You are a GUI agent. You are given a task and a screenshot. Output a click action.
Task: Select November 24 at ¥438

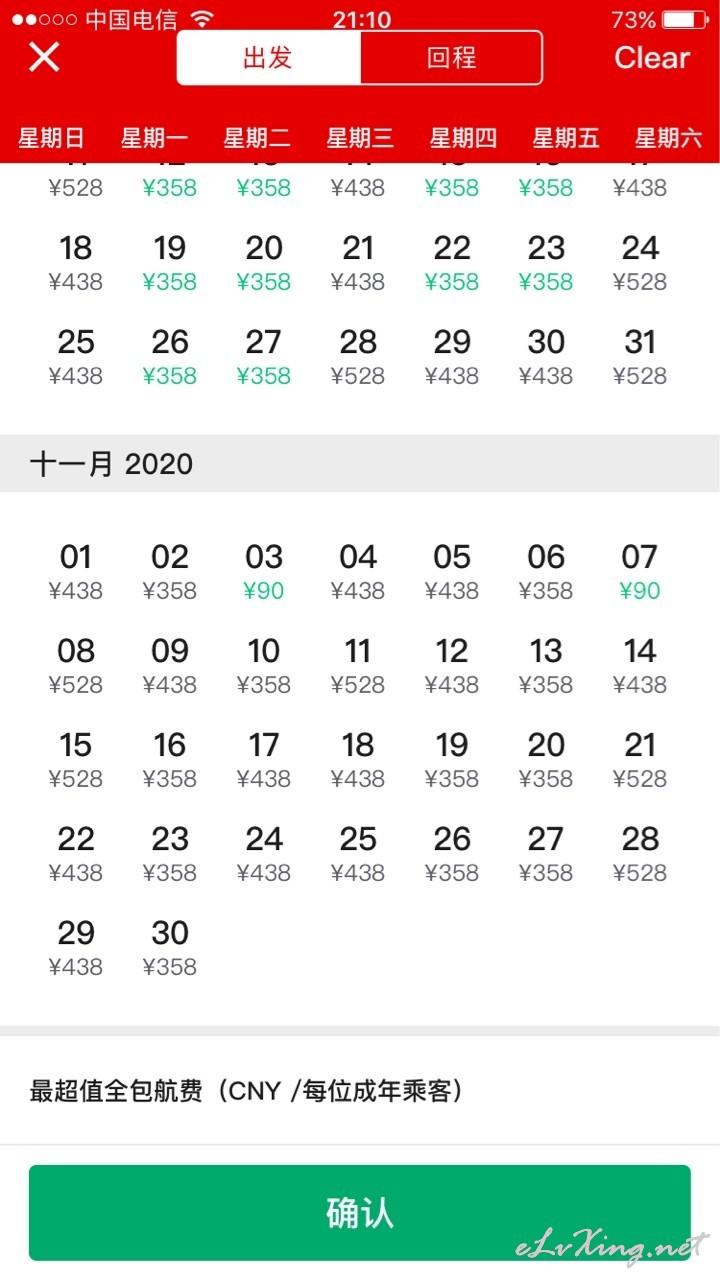coord(264,854)
